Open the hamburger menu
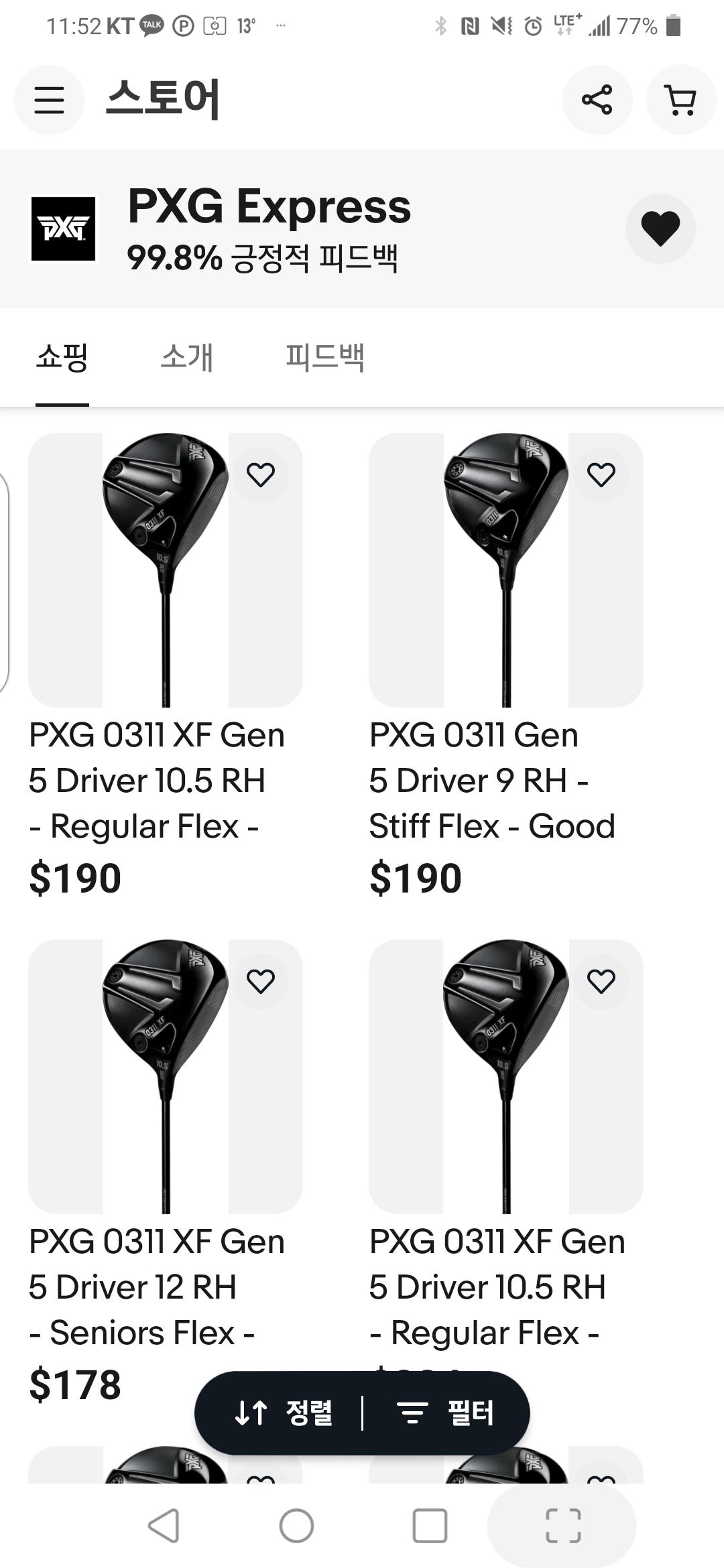724x1568 pixels. (49, 100)
